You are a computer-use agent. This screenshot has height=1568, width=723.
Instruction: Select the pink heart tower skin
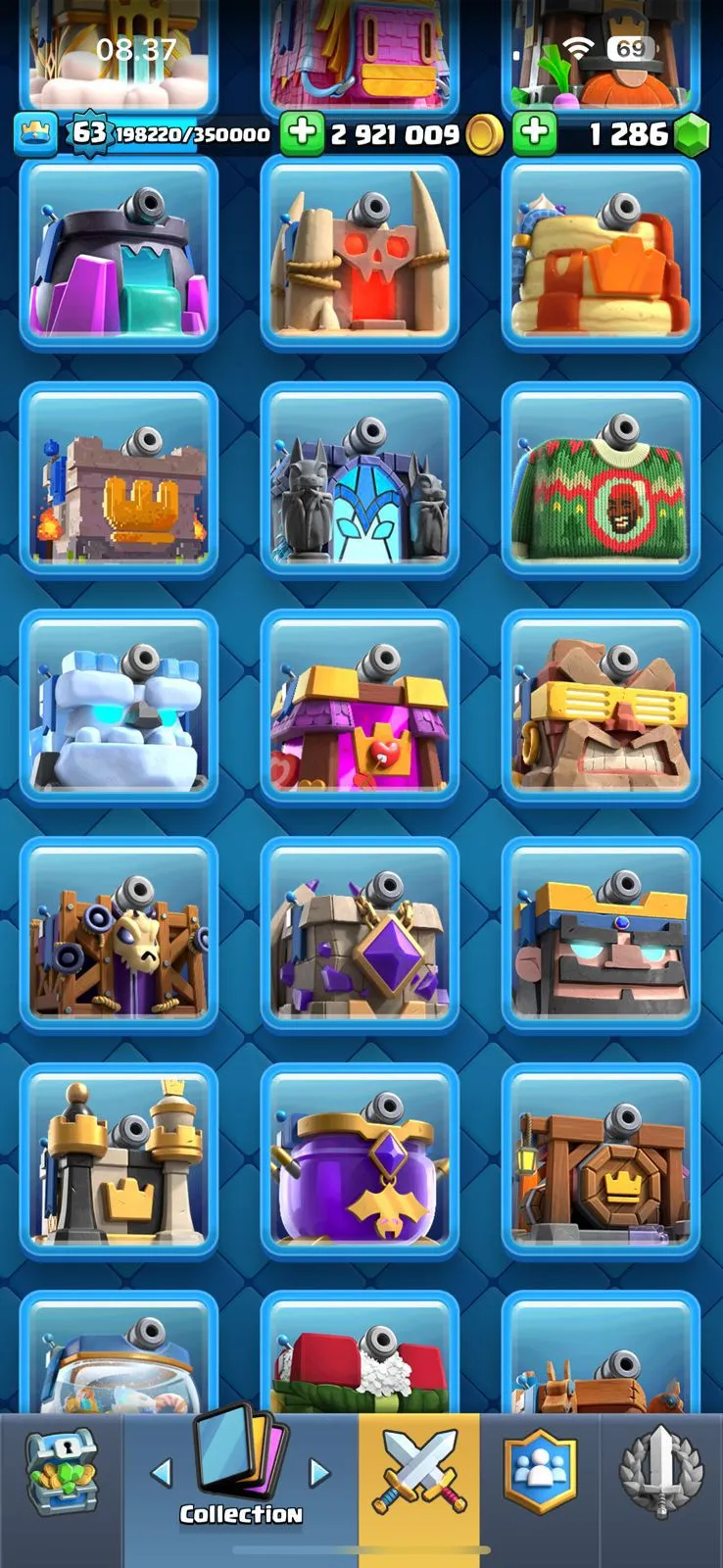click(360, 708)
